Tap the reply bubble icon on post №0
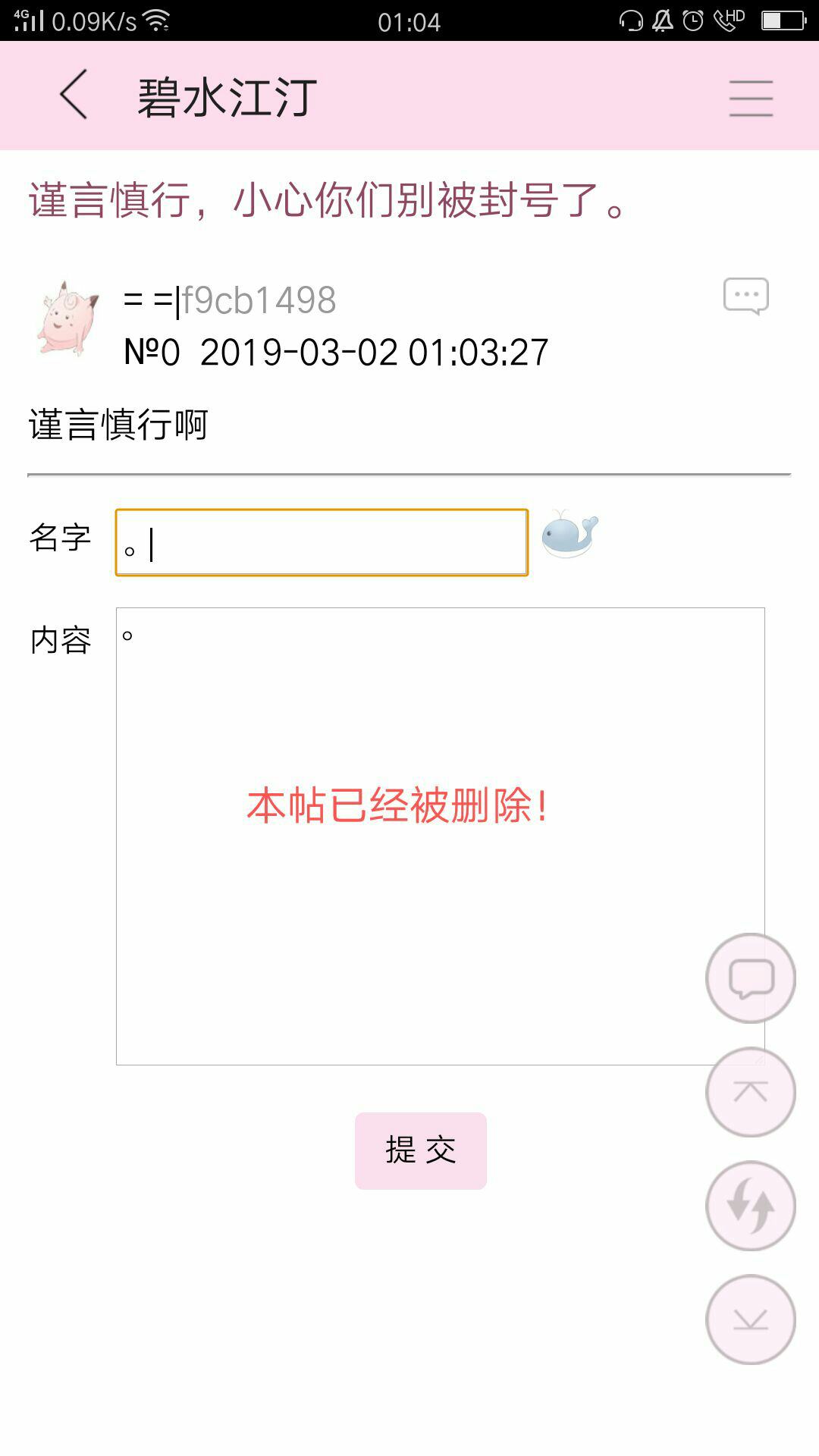 (x=746, y=297)
